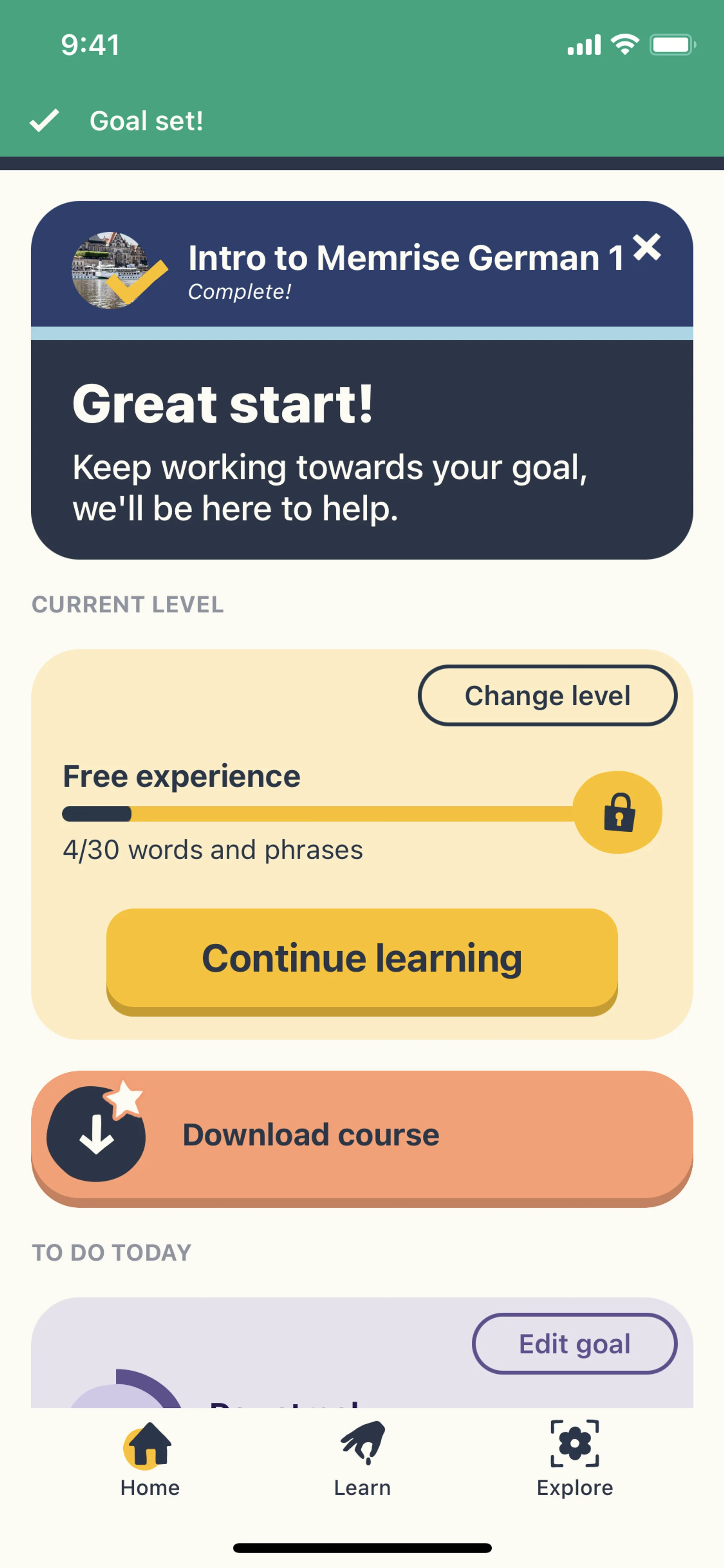Dismiss the Intro to Memrise German 1 card
Screen dimensions: 724x1568
coord(646,248)
